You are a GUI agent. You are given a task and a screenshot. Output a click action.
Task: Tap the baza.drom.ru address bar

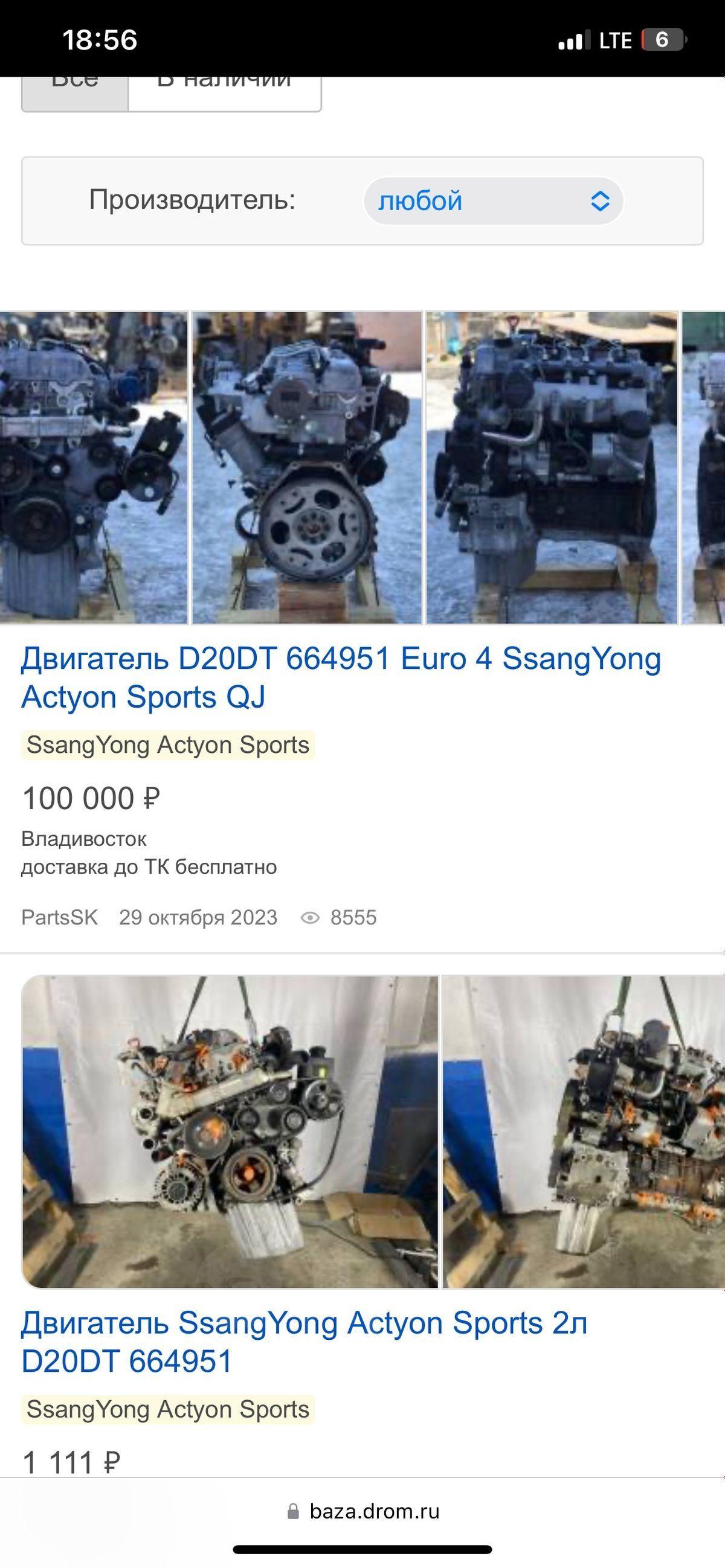(x=363, y=1511)
